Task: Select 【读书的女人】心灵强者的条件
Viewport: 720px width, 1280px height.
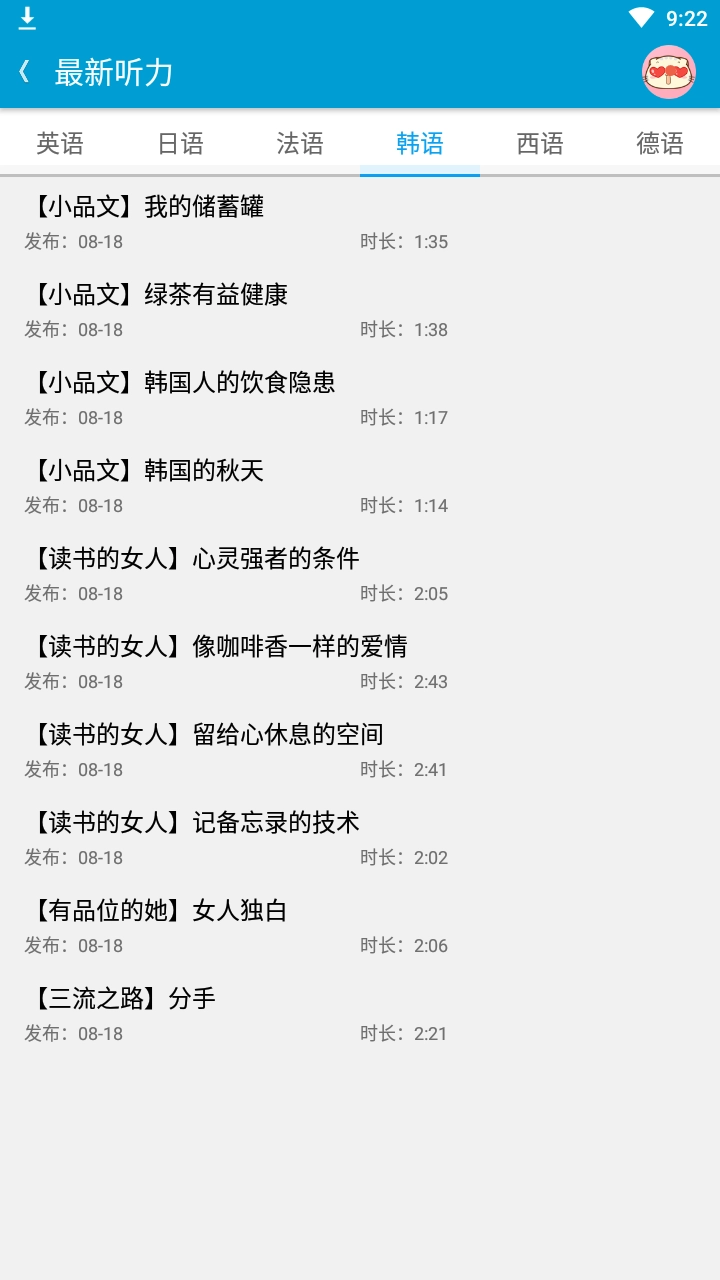Action: click(360, 574)
